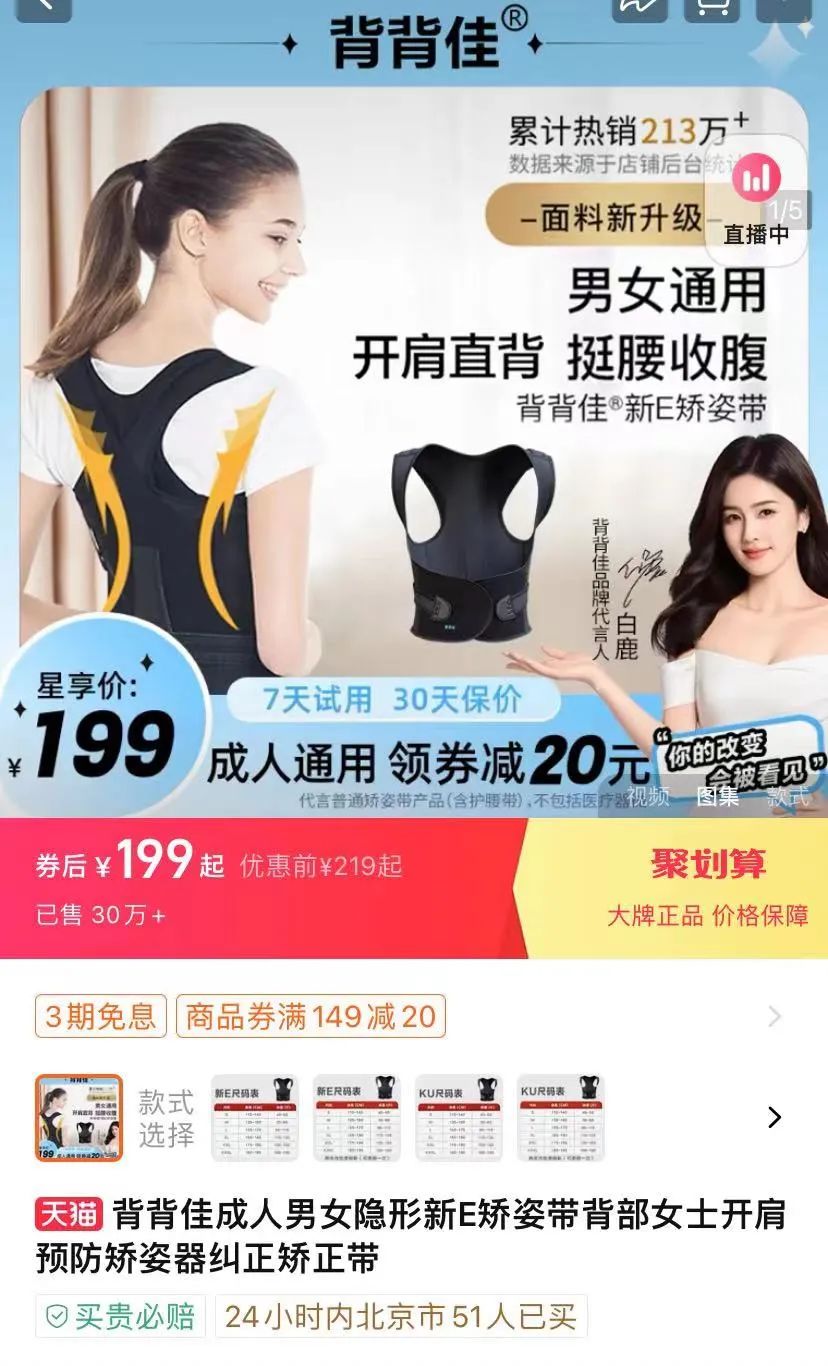Go back using the top-left arrow
The width and height of the screenshot is (828, 1366).
pos(43,8)
